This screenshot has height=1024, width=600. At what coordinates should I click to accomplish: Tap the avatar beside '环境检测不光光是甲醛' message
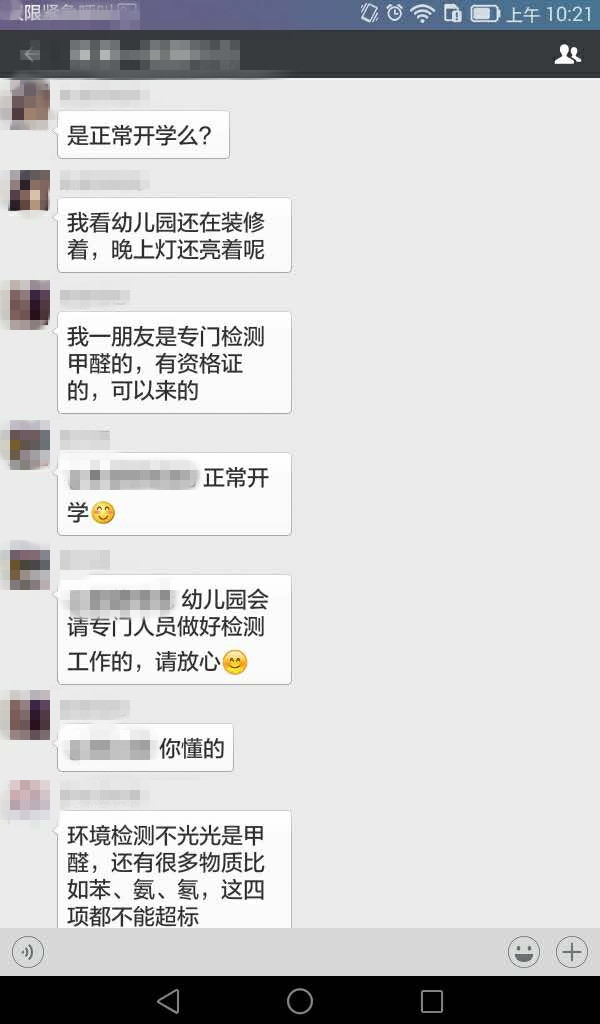click(29, 802)
